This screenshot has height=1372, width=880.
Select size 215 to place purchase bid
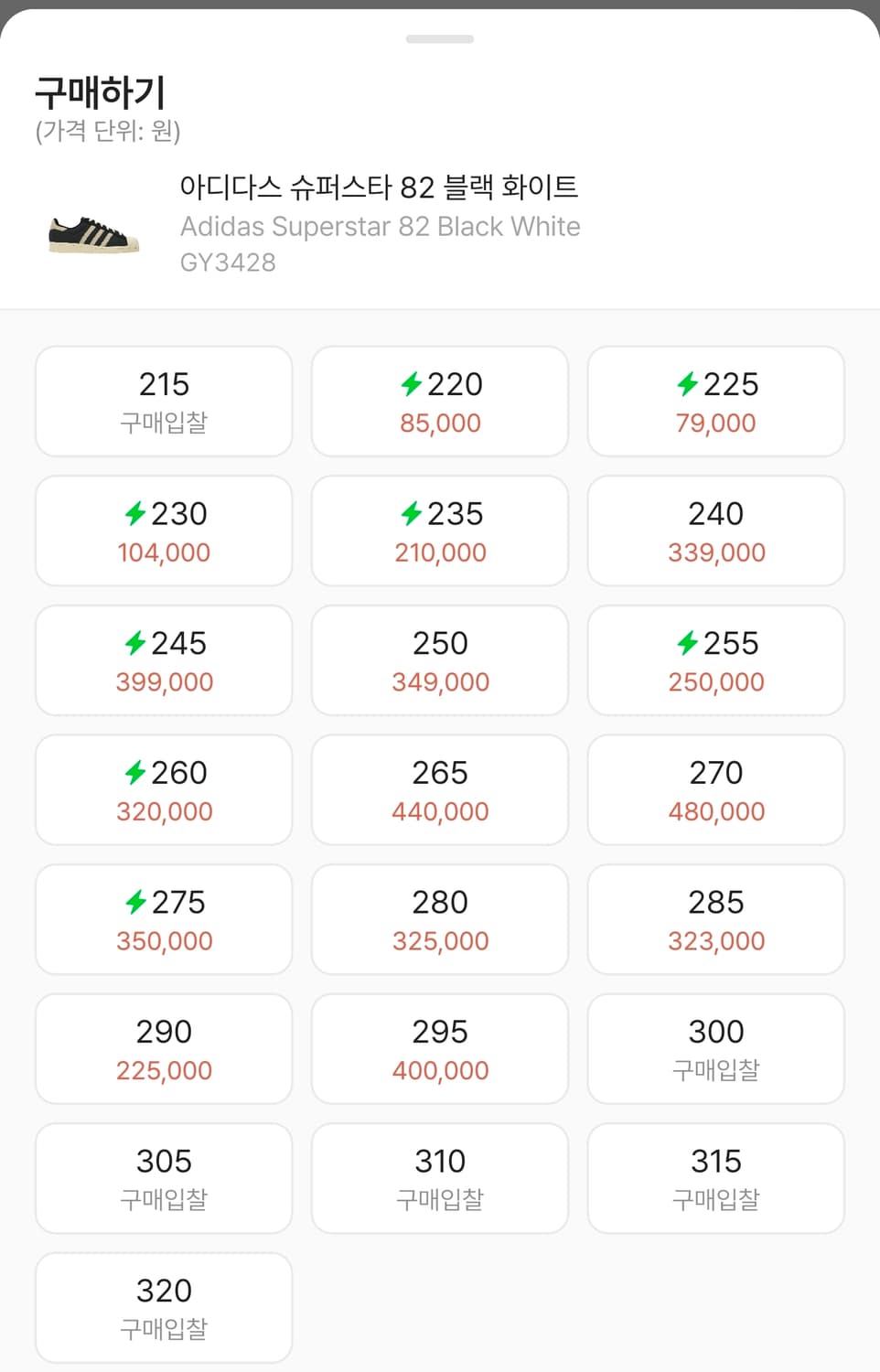tap(163, 401)
